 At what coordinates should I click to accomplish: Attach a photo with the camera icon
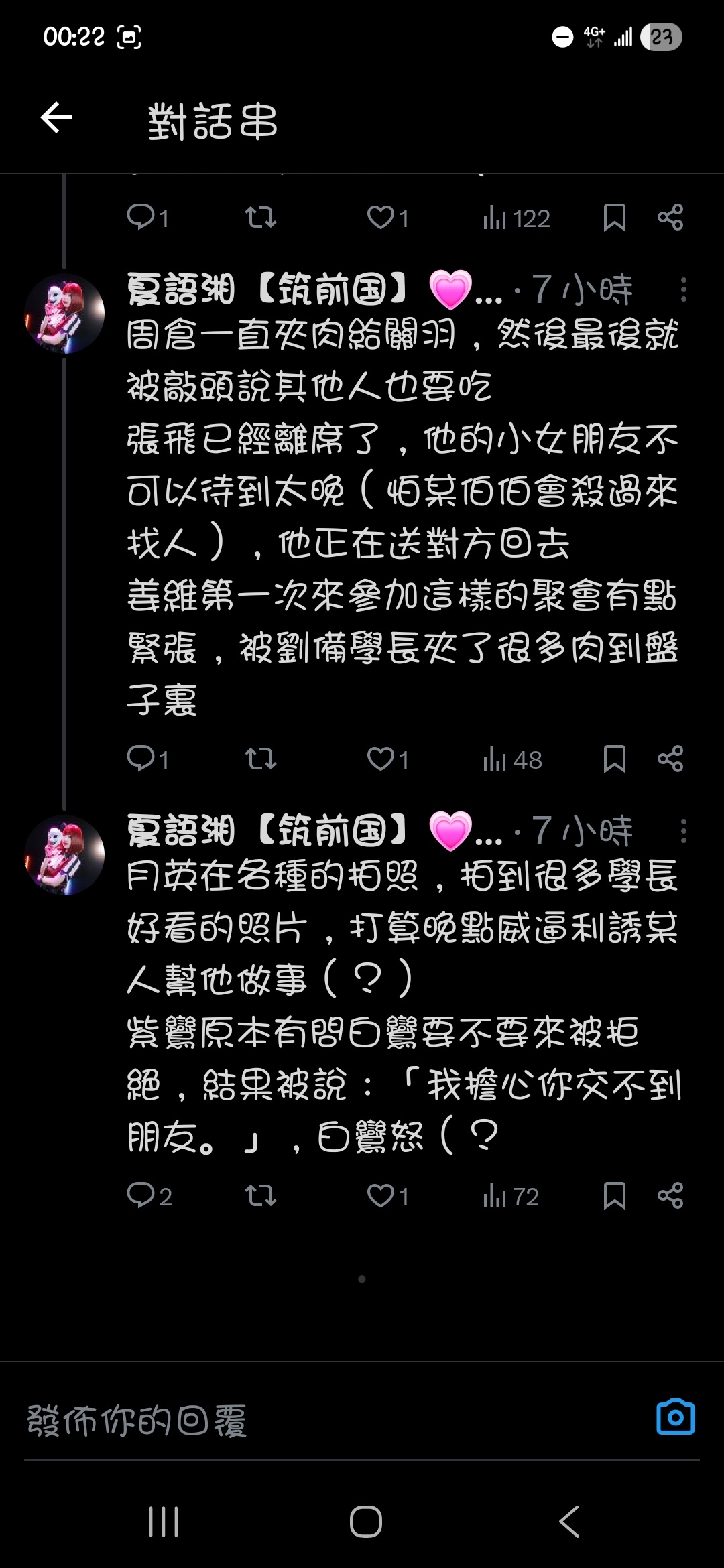tap(675, 1418)
